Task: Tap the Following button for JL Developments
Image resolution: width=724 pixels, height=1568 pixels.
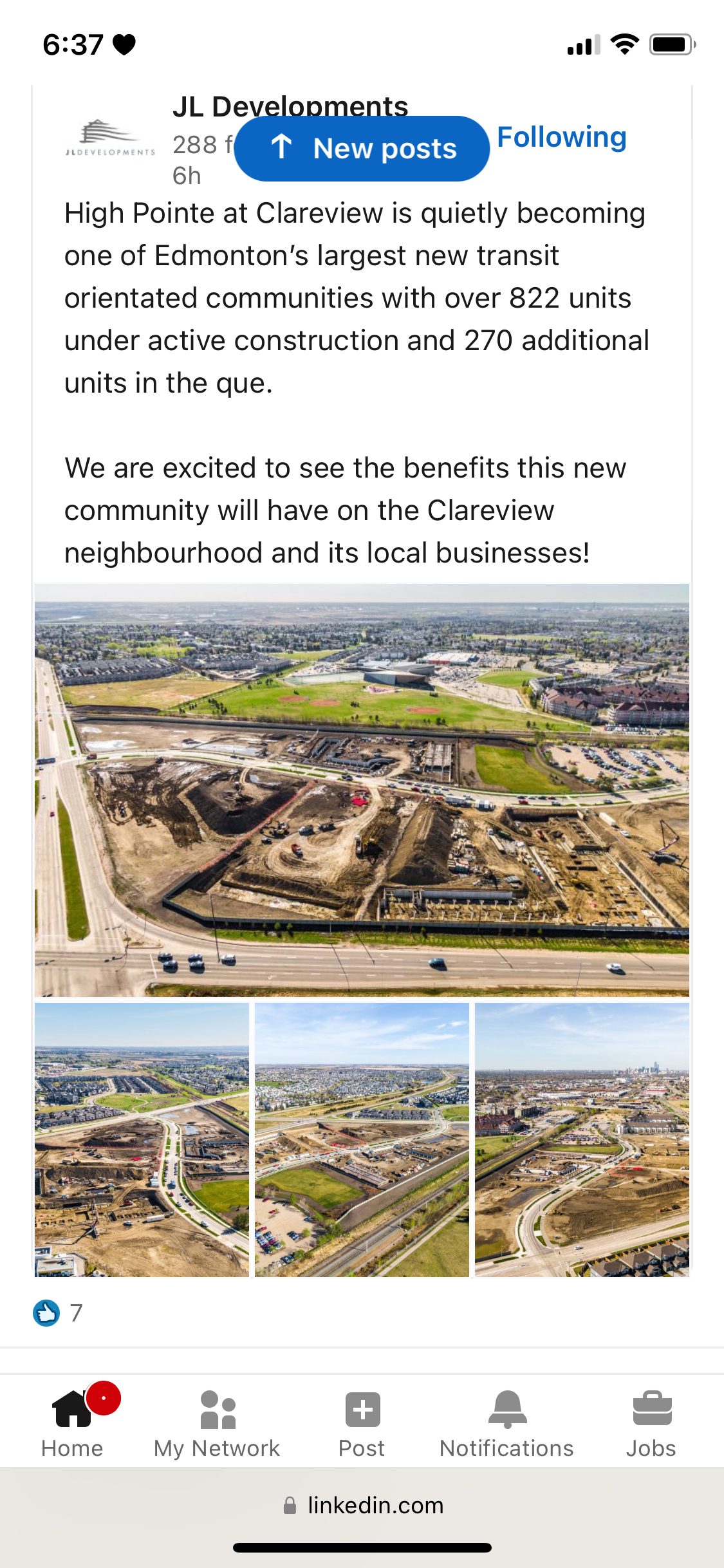Action: coord(561,137)
